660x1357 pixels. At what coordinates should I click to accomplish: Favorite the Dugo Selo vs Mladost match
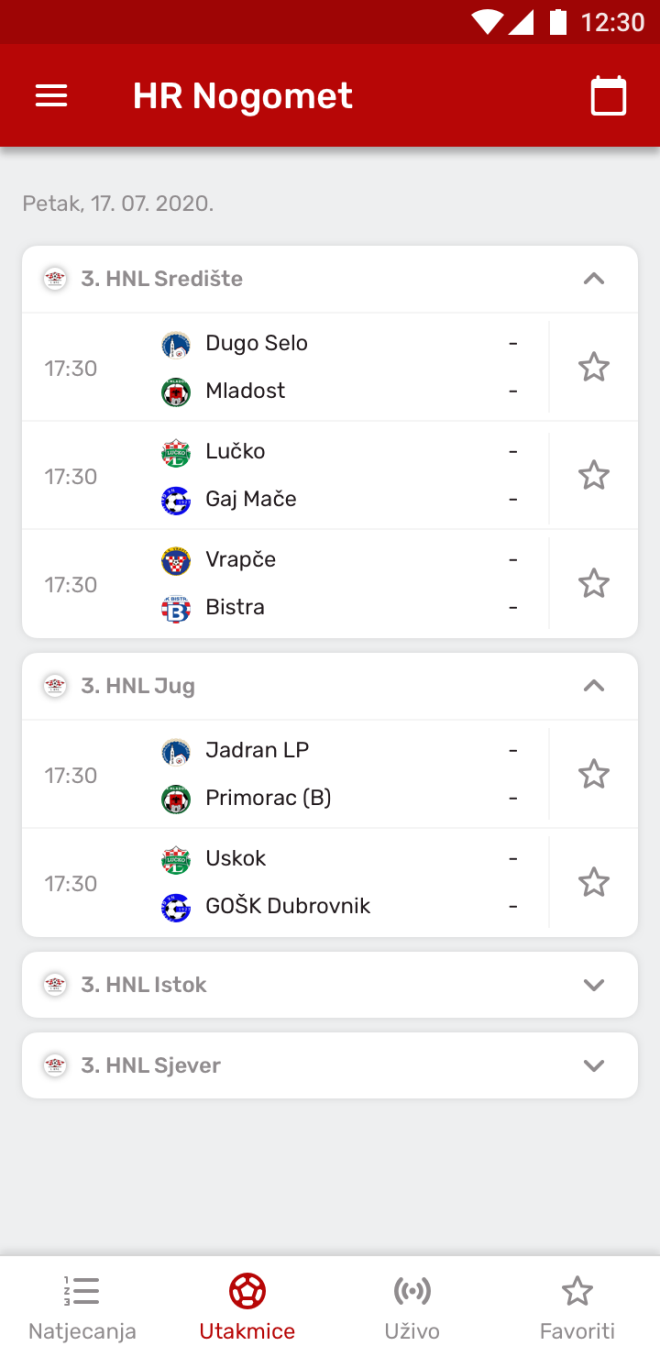(594, 367)
